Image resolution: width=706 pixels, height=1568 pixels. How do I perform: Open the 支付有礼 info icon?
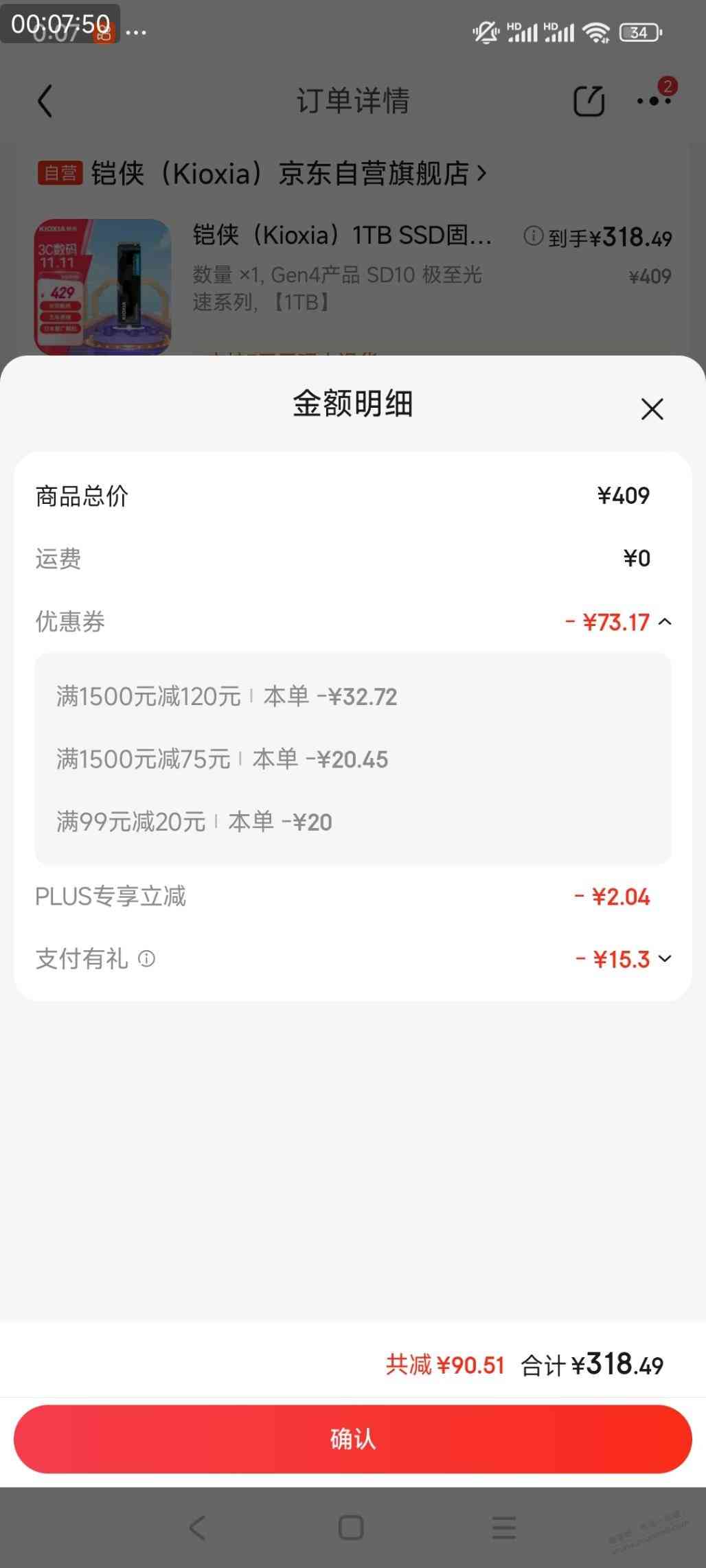pos(146,958)
